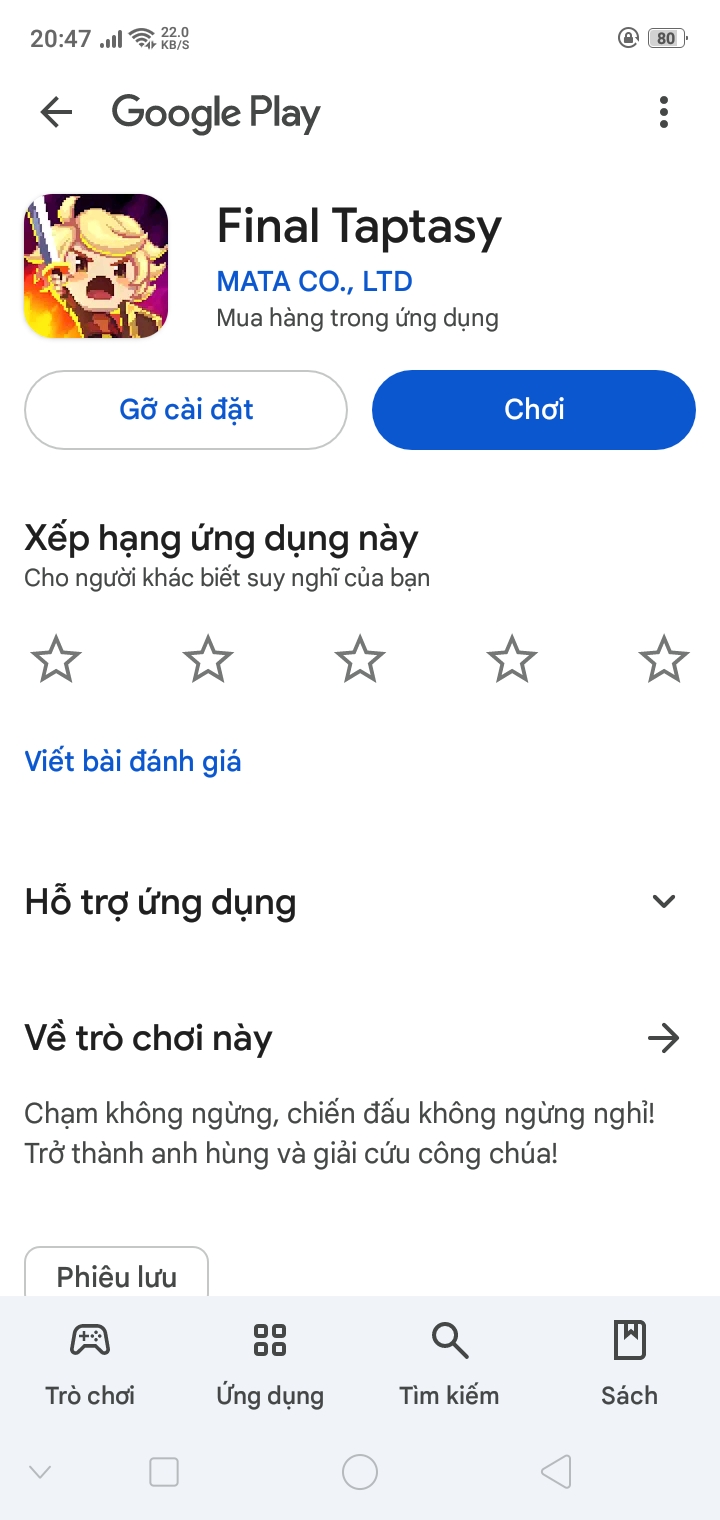Switch to the Ứng dụng tab
The width and height of the screenshot is (720, 1520).
tap(270, 1360)
